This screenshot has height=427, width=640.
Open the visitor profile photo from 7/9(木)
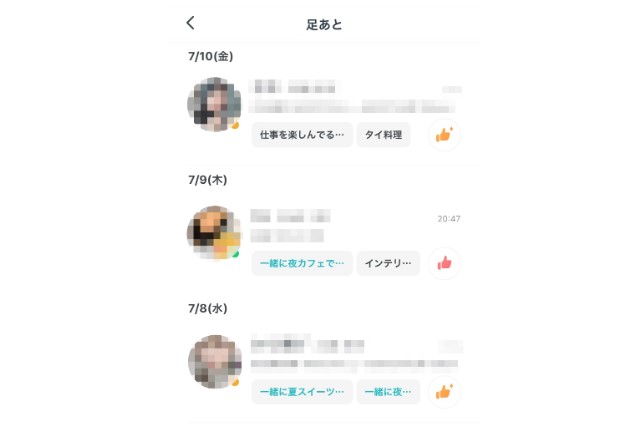[214, 233]
